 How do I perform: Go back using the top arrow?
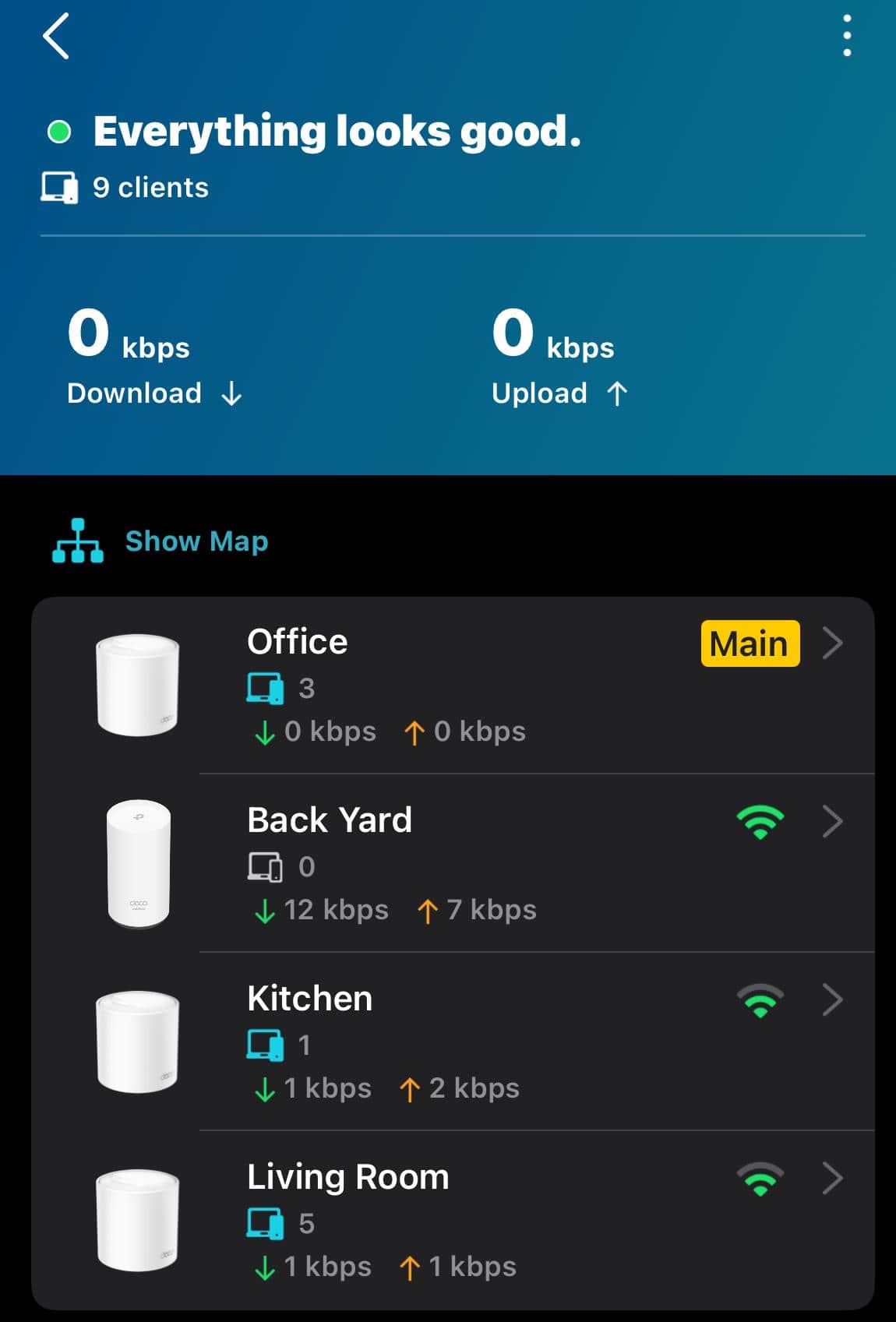click(56, 36)
